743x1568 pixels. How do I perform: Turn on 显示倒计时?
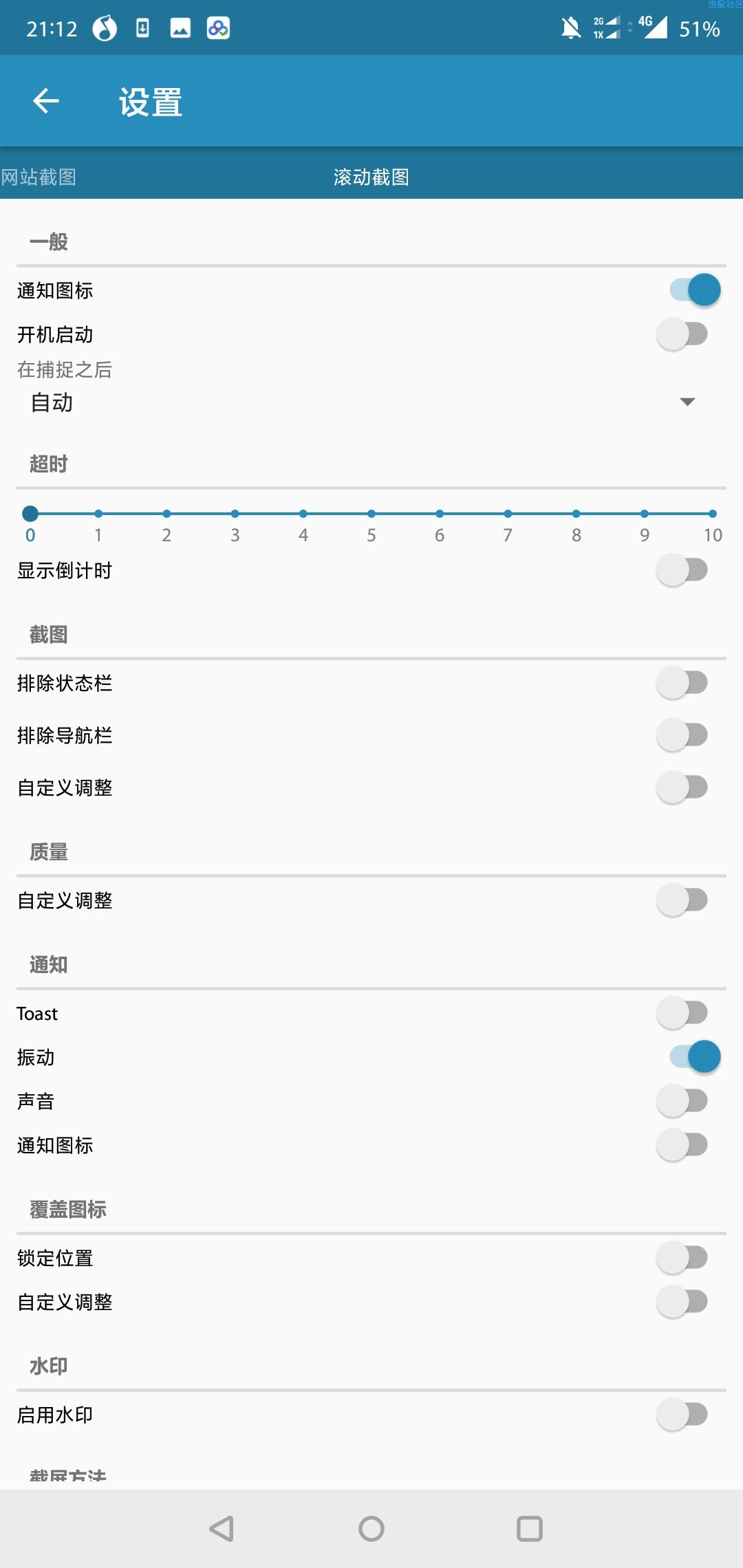[x=682, y=570]
